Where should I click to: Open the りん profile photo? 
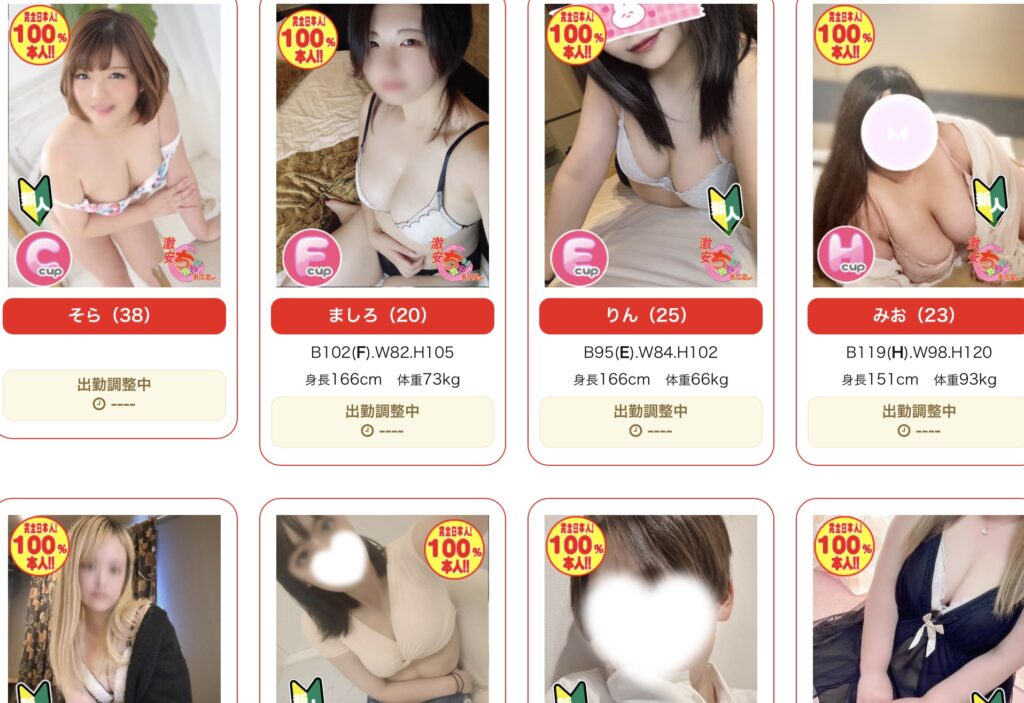(650, 145)
